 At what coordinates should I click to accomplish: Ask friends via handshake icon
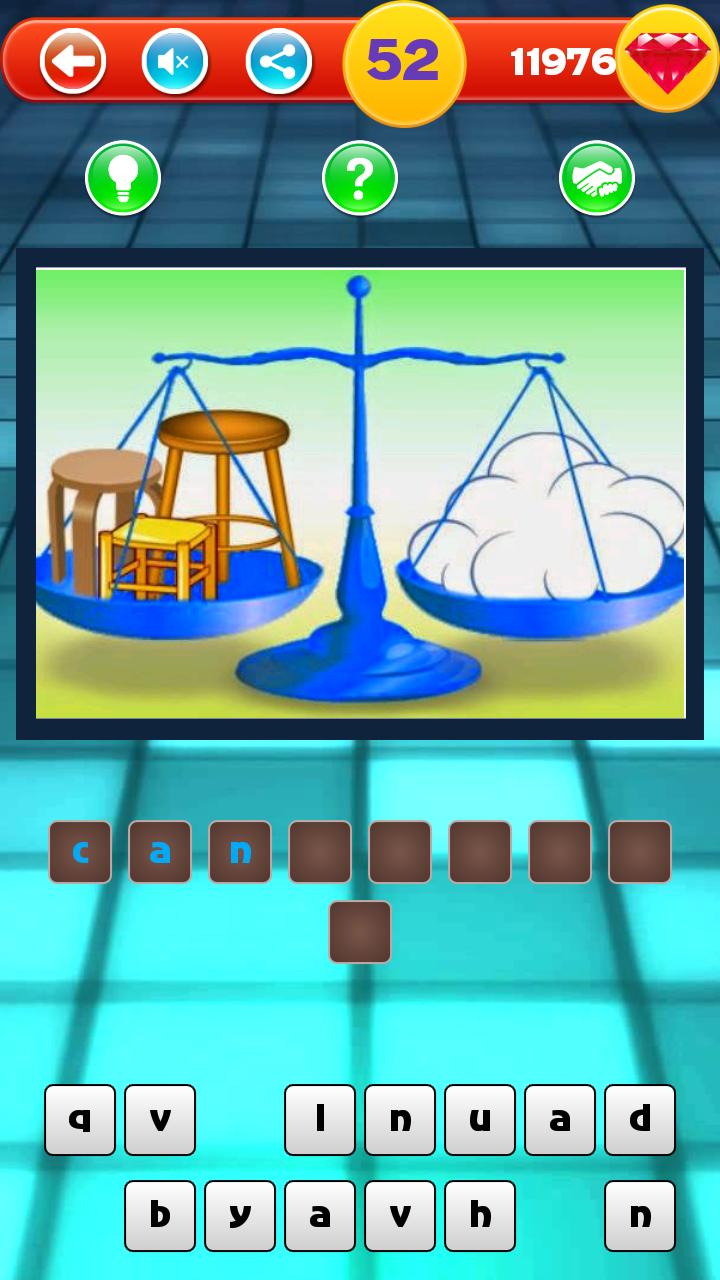click(x=597, y=178)
